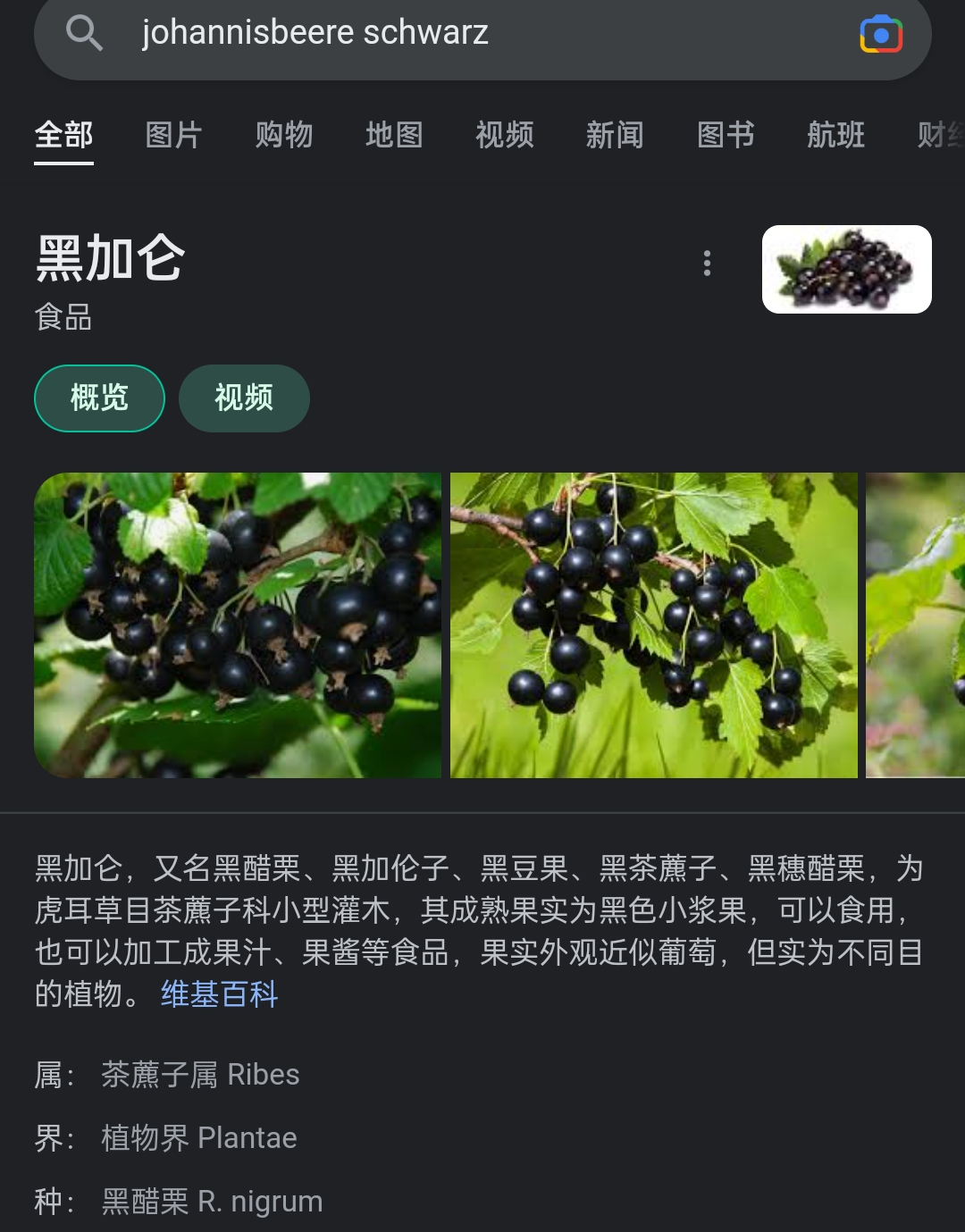Open the 航班 tab

coord(835,136)
